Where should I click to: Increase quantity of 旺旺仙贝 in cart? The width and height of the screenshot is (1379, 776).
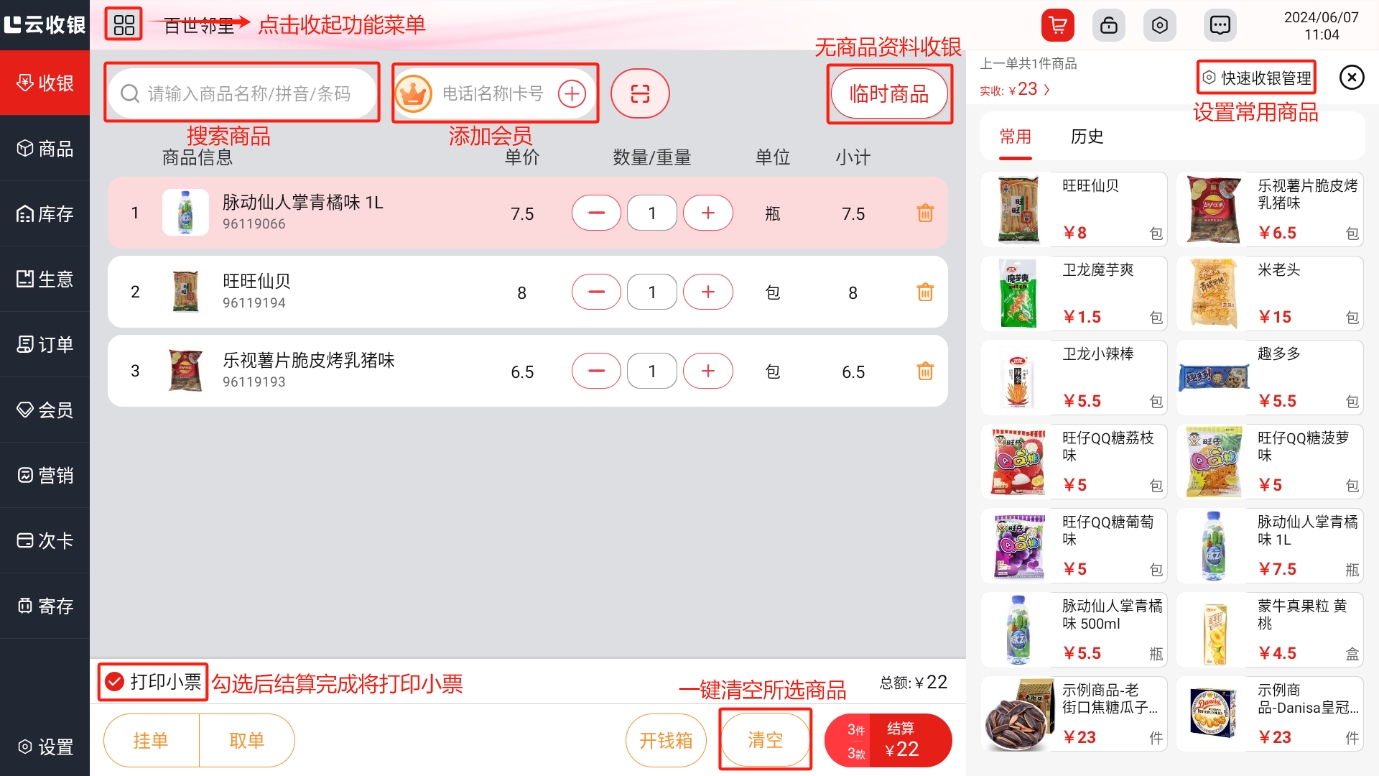pyautogui.click(x=708, y=292)
